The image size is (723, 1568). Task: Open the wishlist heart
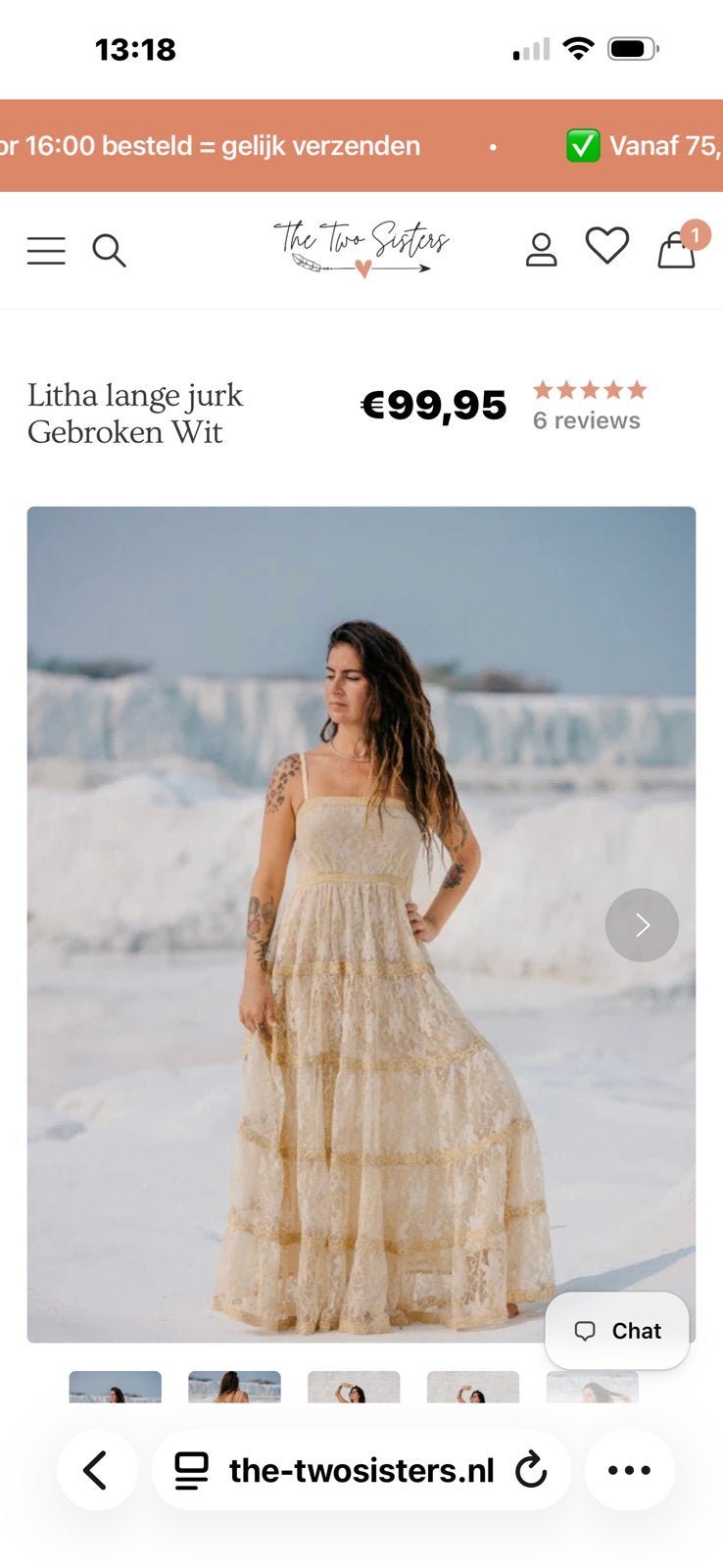(x=607, y=246)
